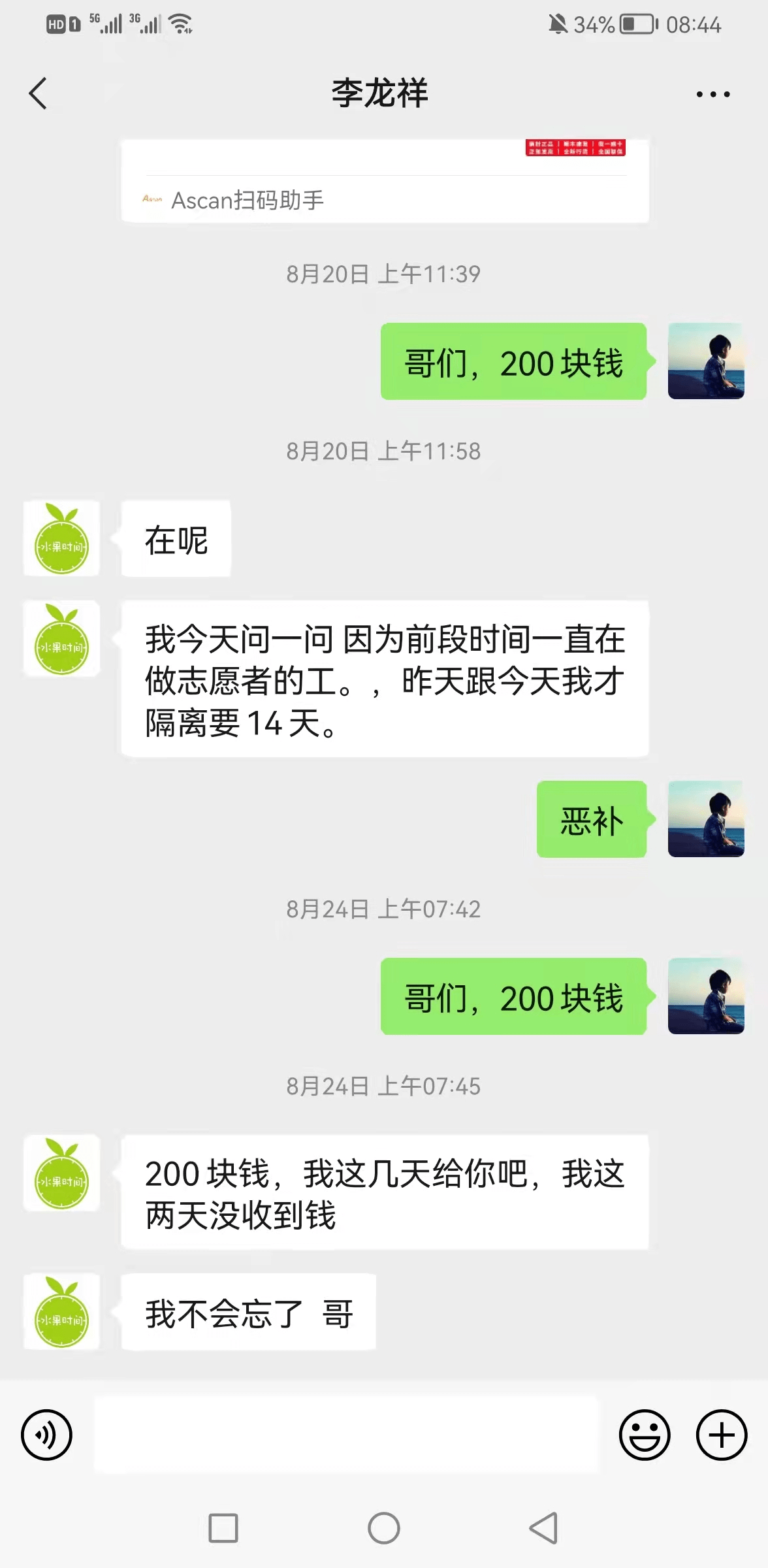
Task: Open the recent apps square button
Action: (x=223, y=1528)
